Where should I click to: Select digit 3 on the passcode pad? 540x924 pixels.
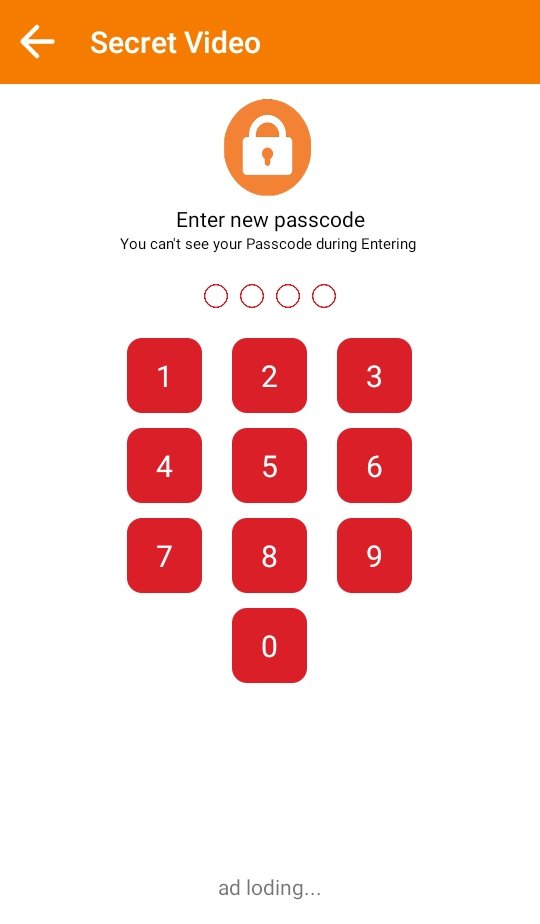[374, 375]
